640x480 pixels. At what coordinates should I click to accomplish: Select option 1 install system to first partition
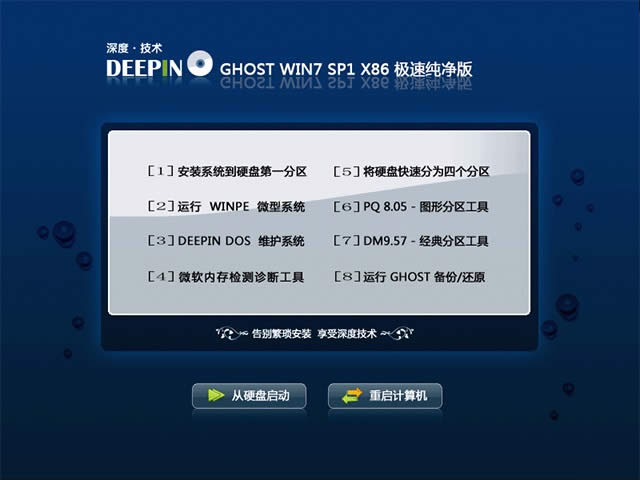pos(226,171)
